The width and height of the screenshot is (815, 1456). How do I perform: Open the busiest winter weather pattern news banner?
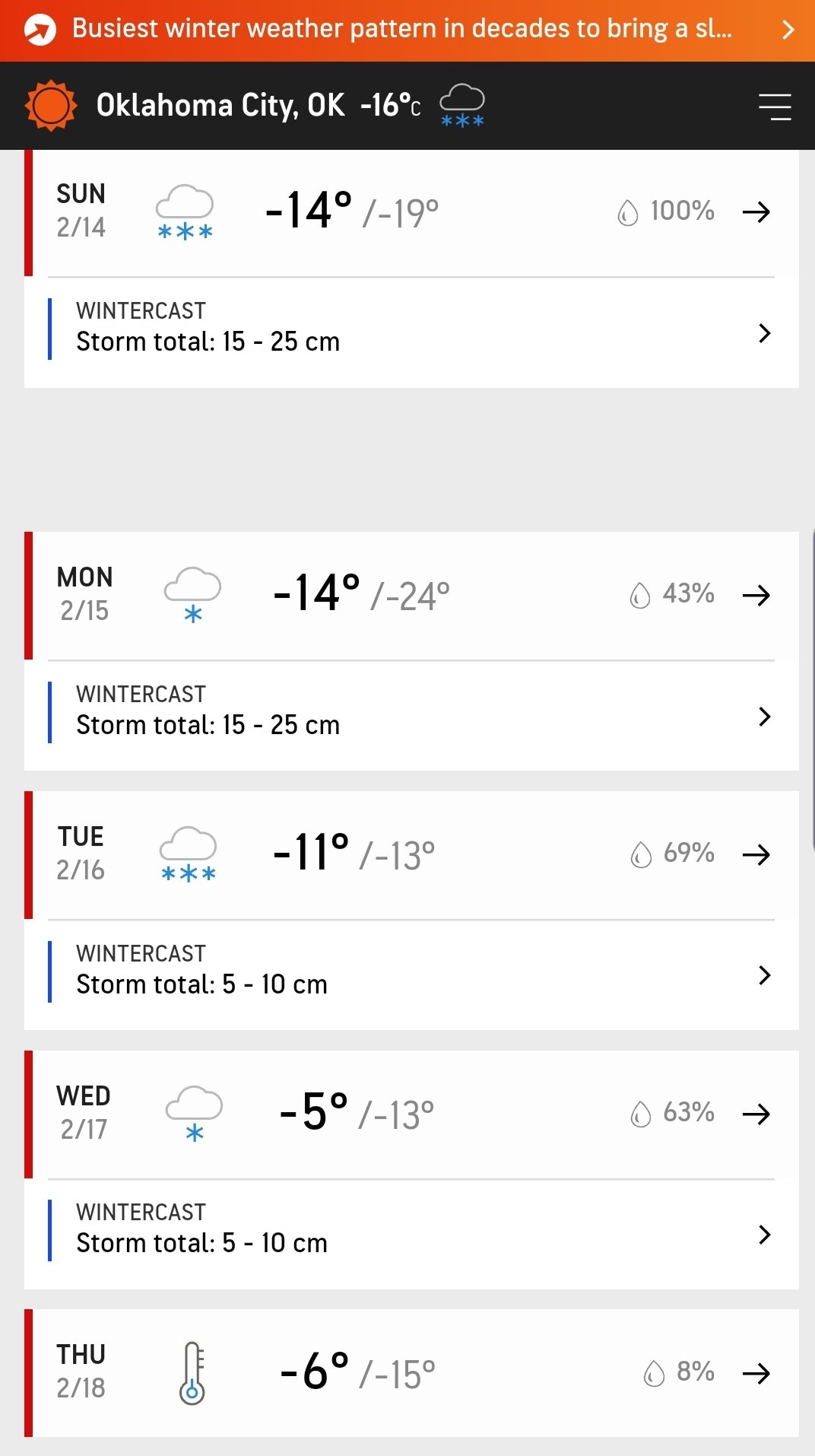(407, 30)
